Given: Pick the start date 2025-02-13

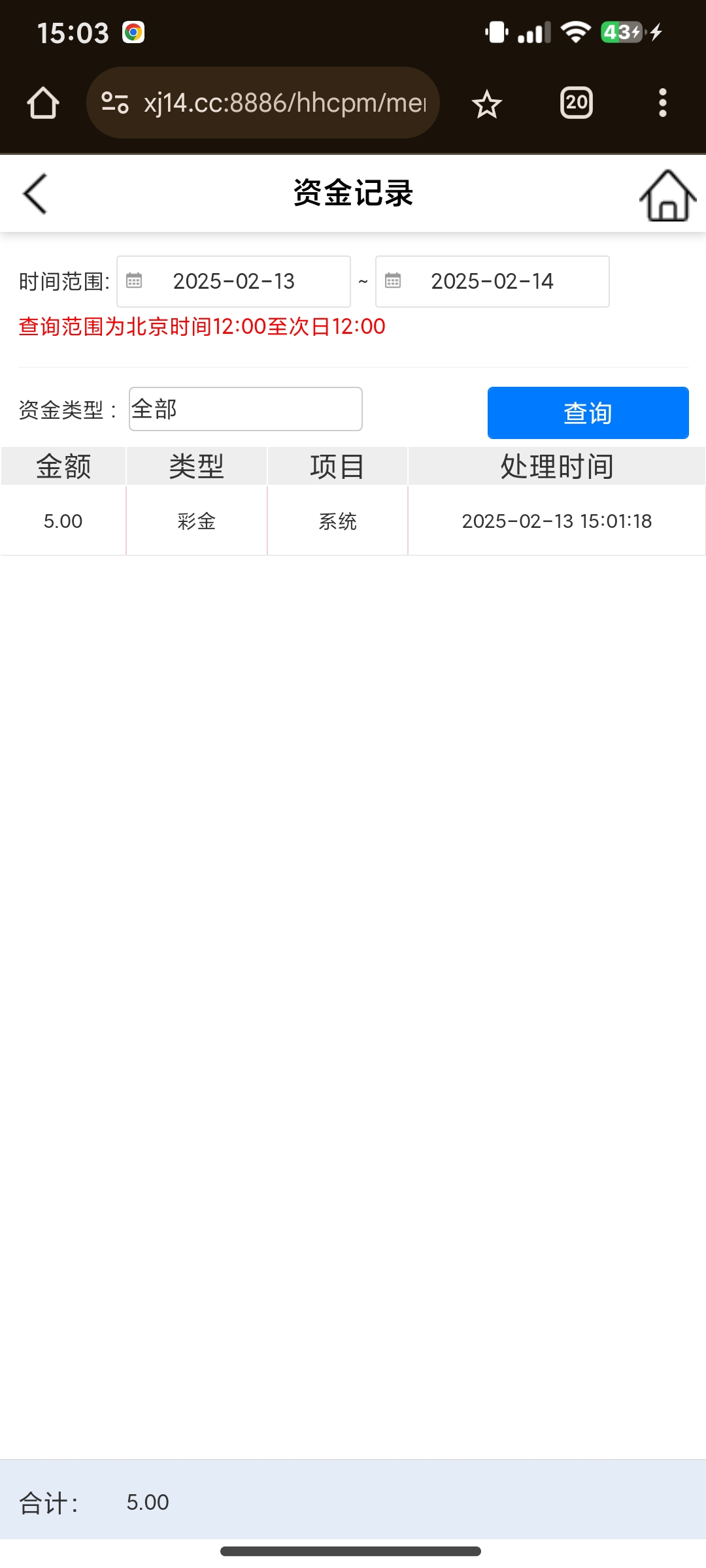Looking at the screenshot, I should 233,282.
